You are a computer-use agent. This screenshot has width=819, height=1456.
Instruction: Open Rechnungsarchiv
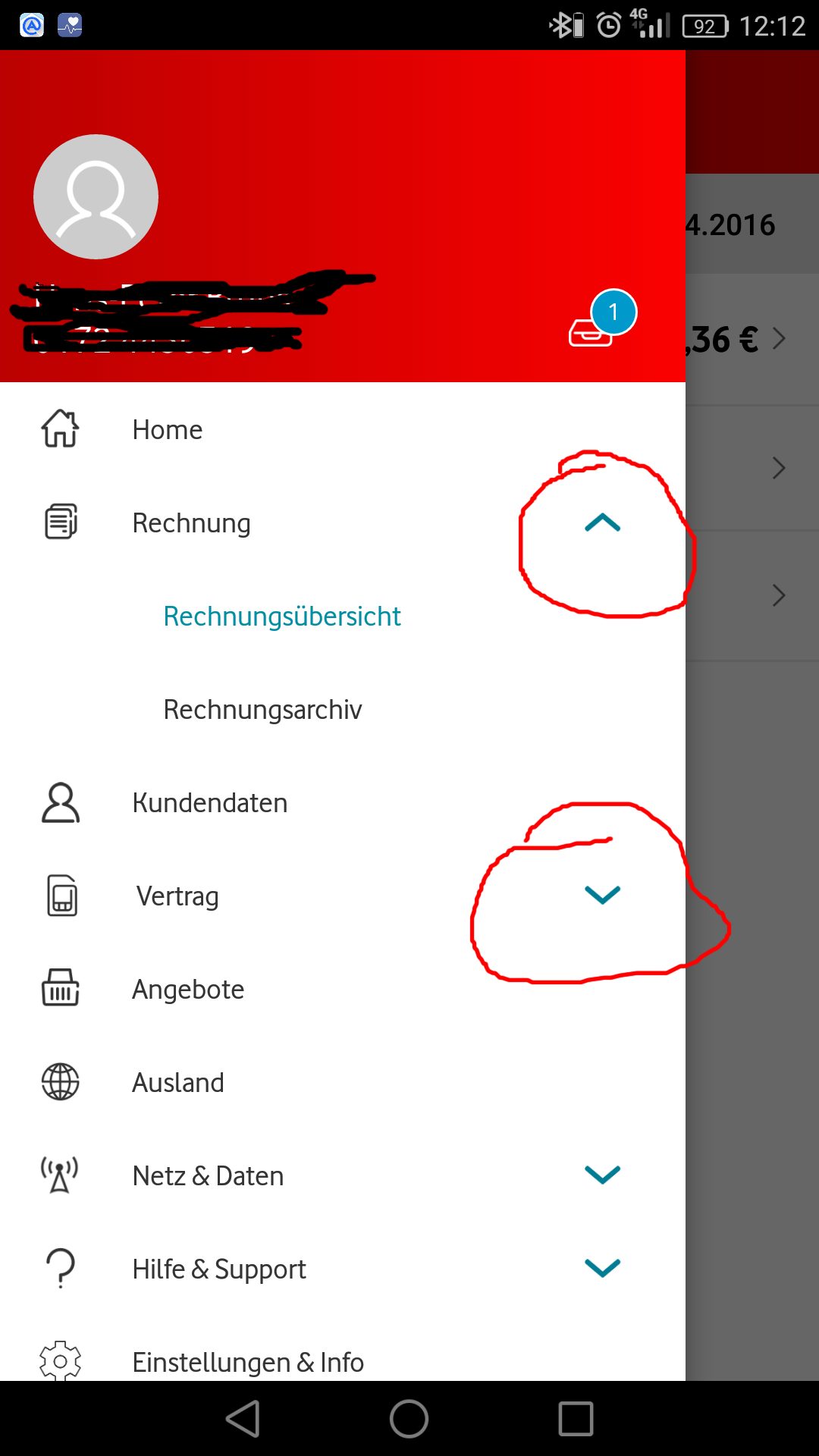262,710
